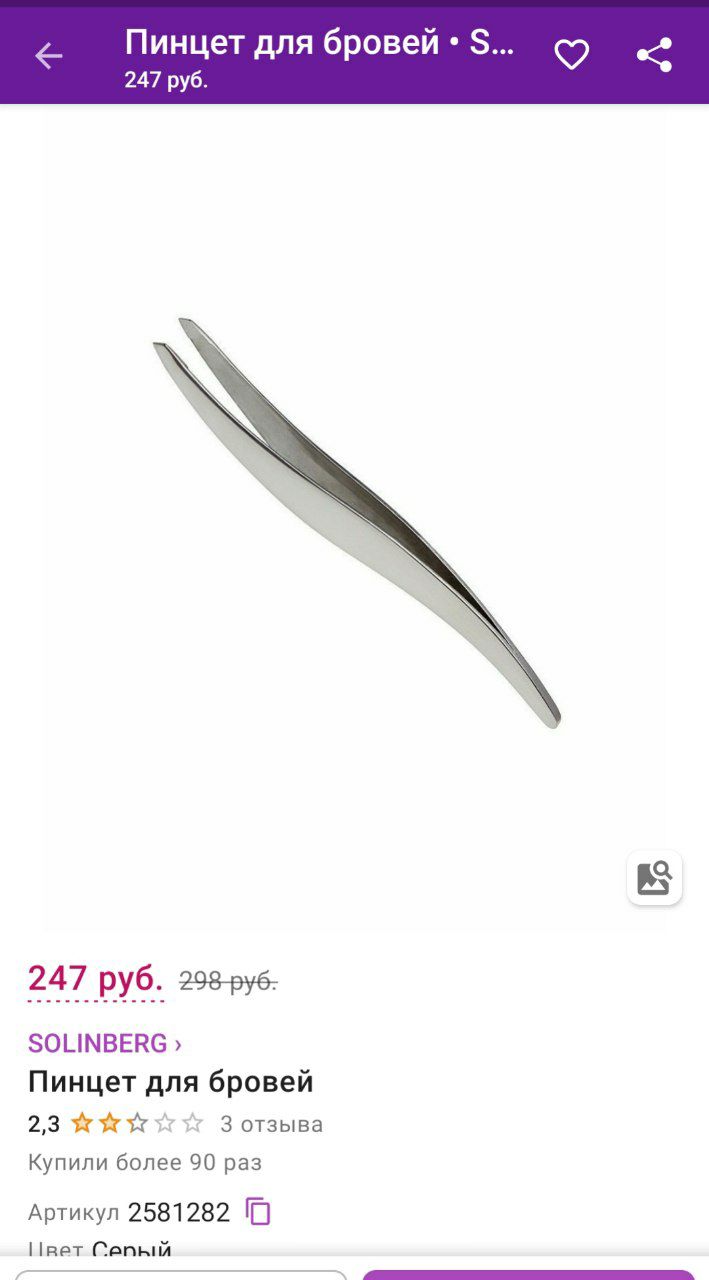Viewport: 709px width, 1280px height.
Task: Add the tweezers to favorites with the heart
Action: 572,56
